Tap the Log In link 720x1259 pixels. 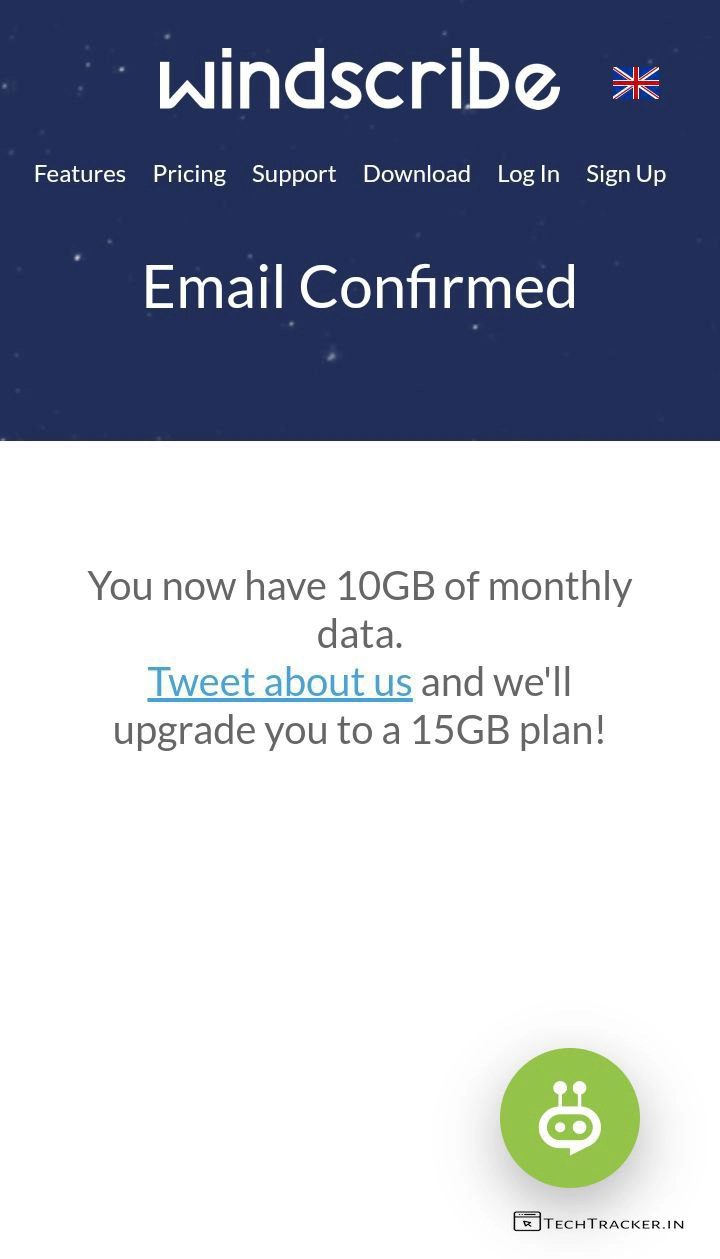(528, 174)
